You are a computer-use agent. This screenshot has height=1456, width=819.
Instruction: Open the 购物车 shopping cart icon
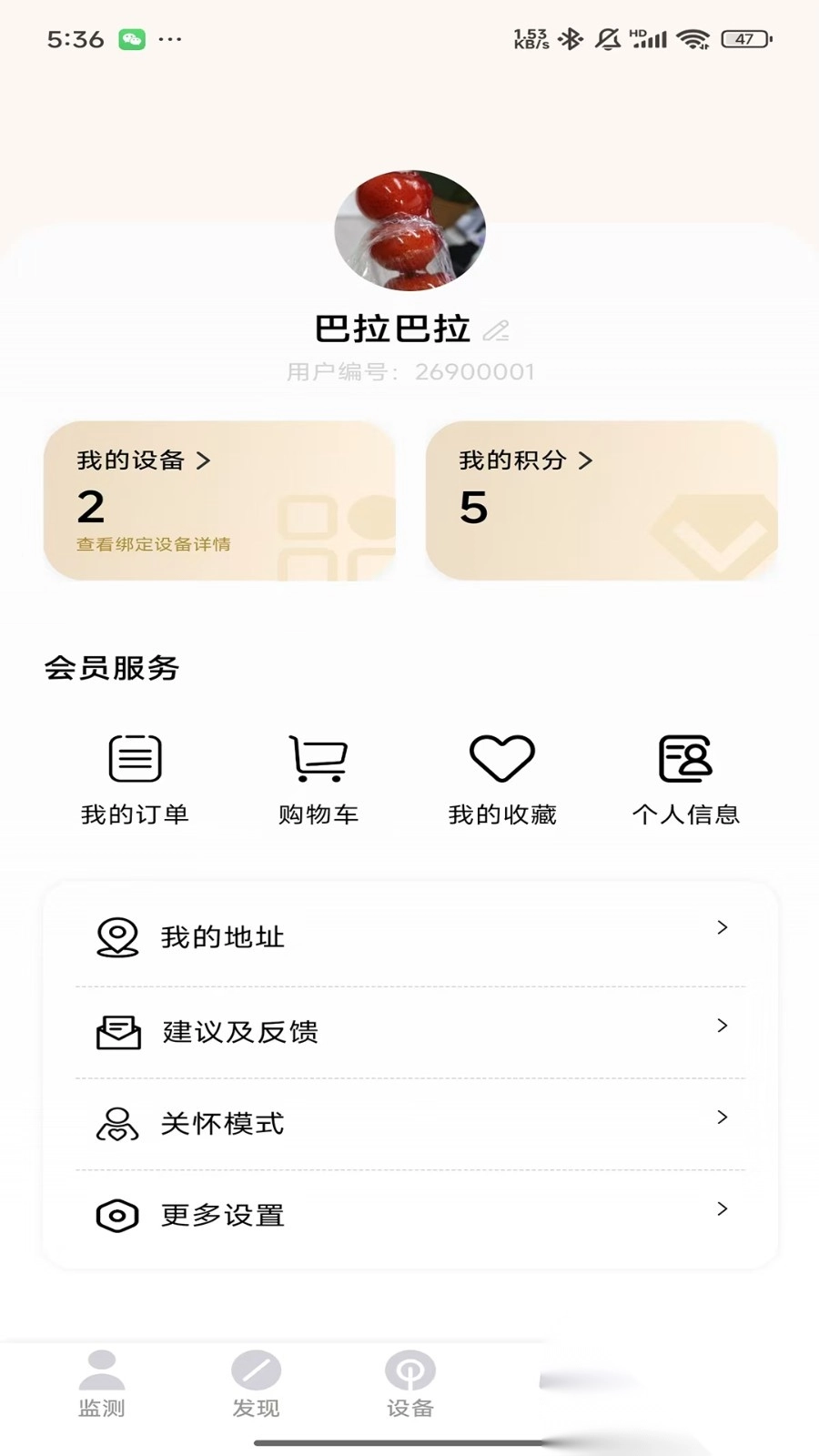(x=318, y=757)
